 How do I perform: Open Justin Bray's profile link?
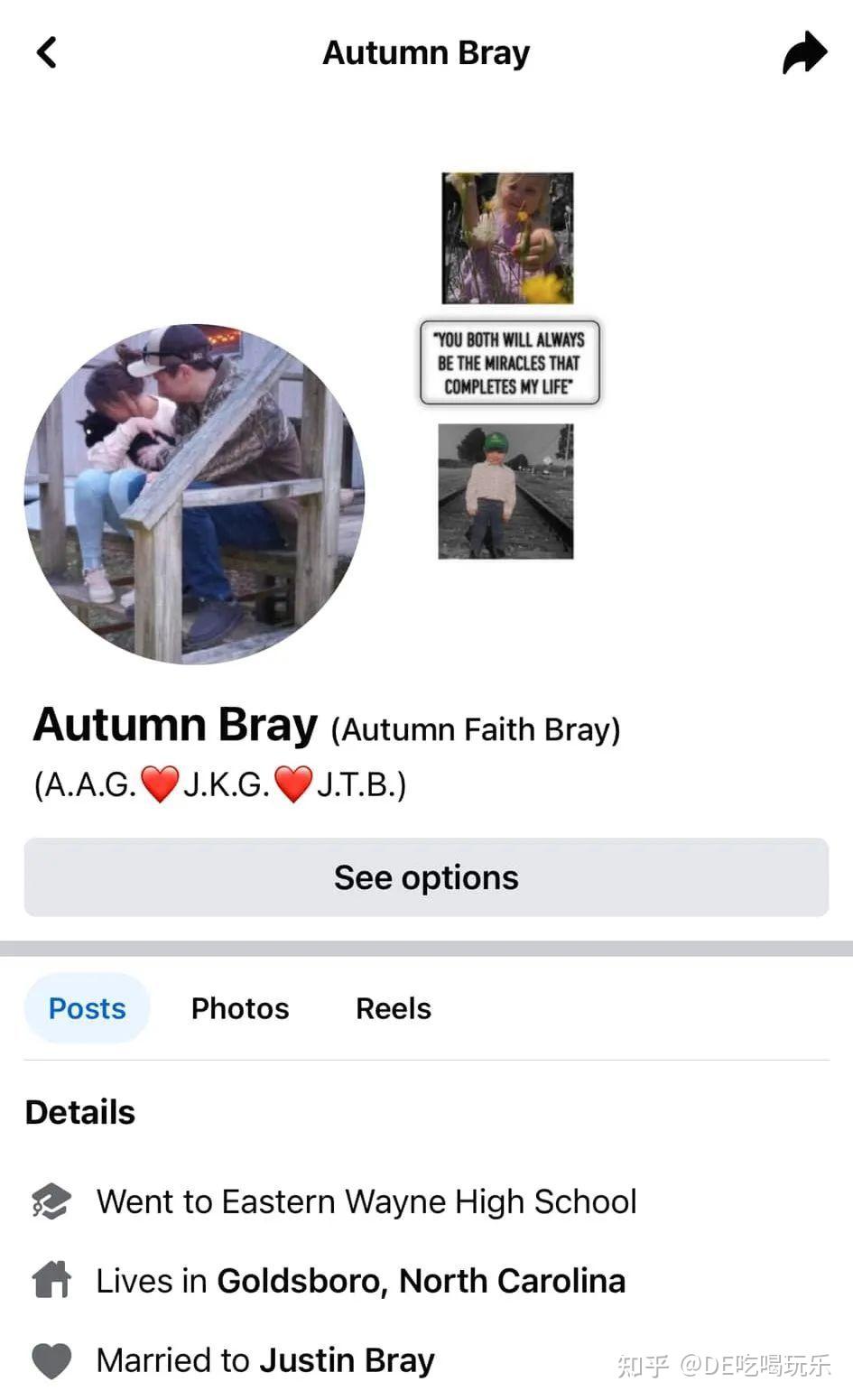[x=347, y=1360]
